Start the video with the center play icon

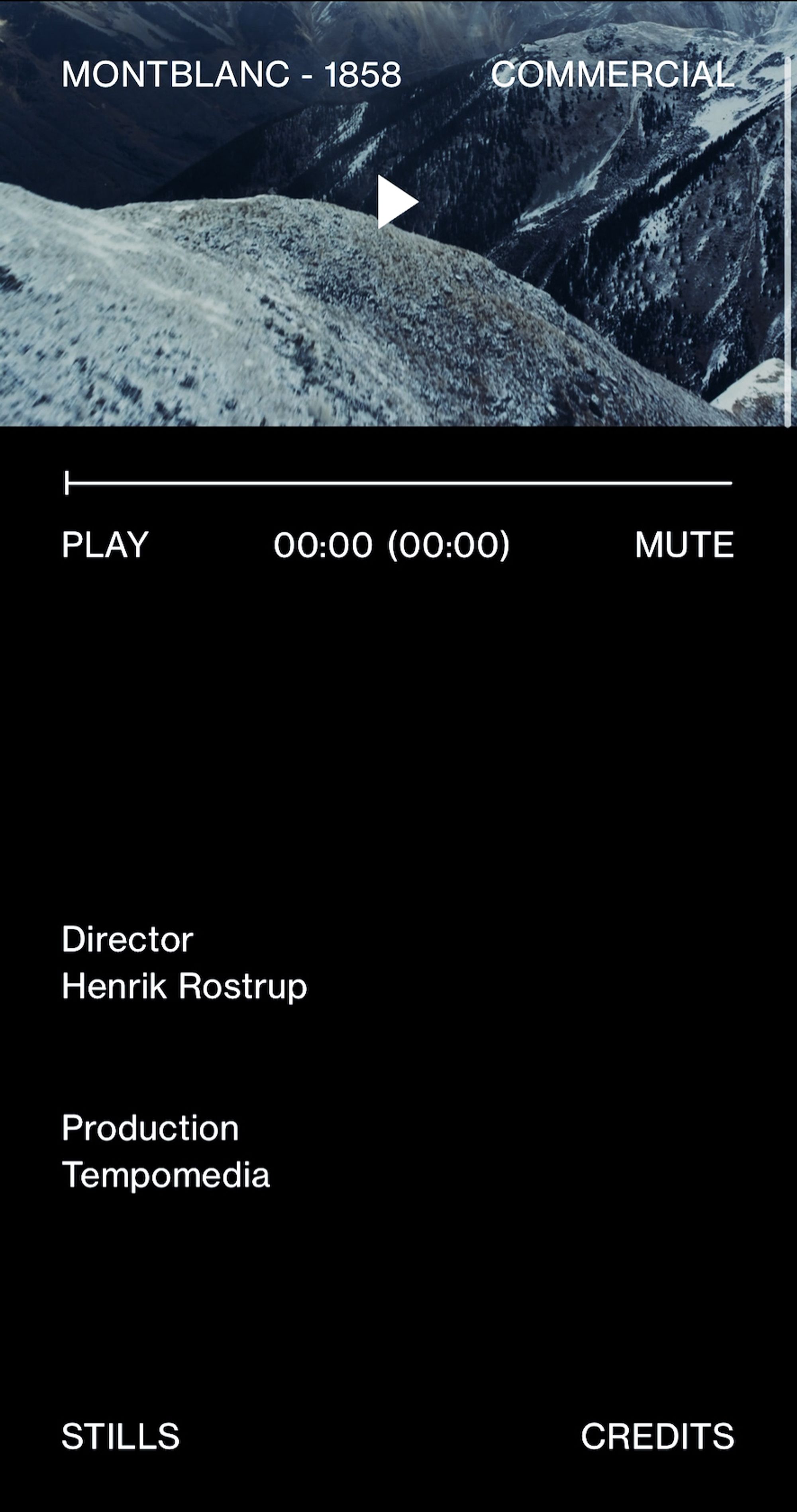(397, 201)
